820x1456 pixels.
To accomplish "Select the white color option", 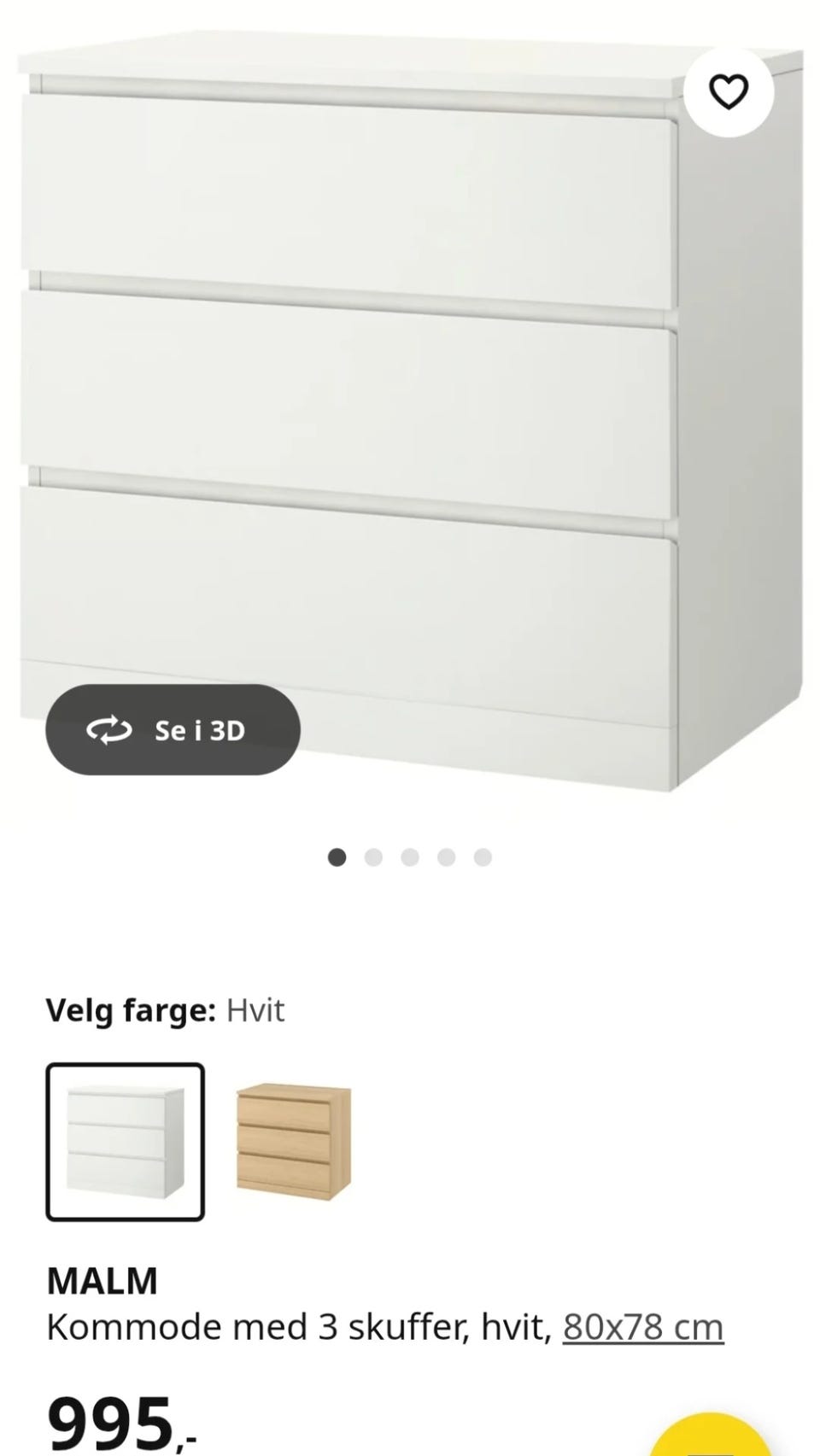I will pos(126,1142).
